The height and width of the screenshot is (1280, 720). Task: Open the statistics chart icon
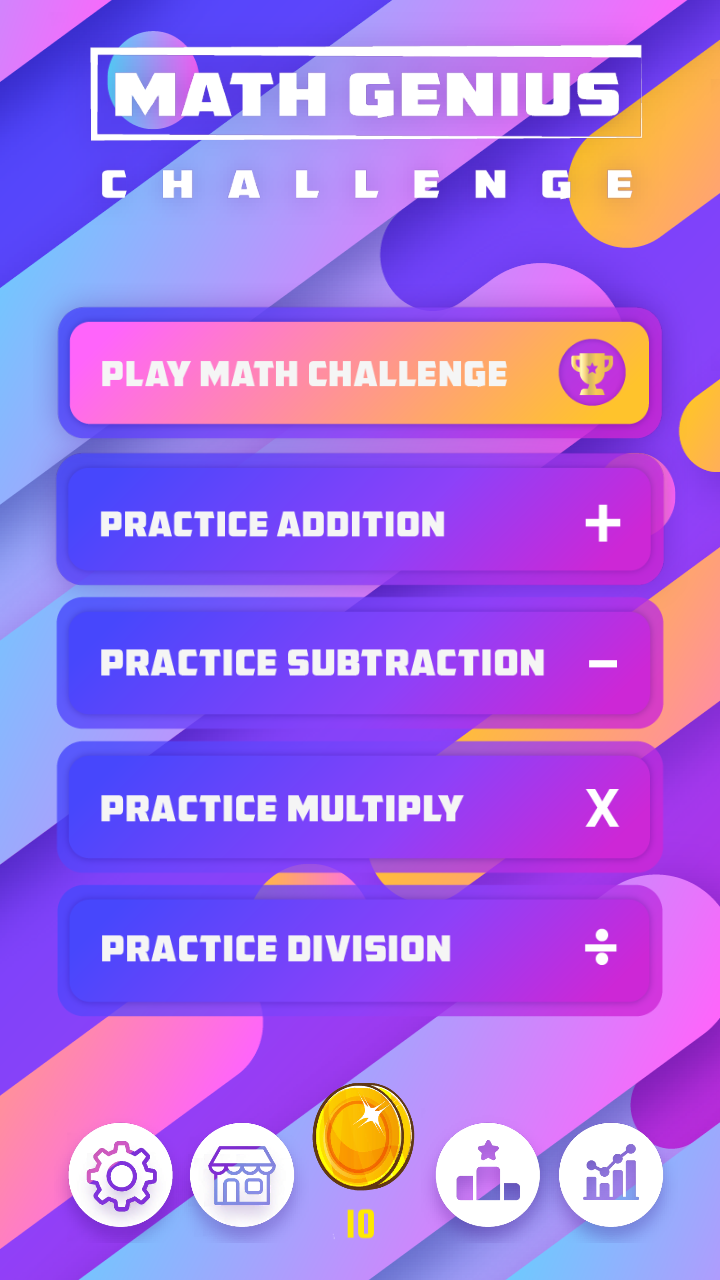coord(611,1175)
